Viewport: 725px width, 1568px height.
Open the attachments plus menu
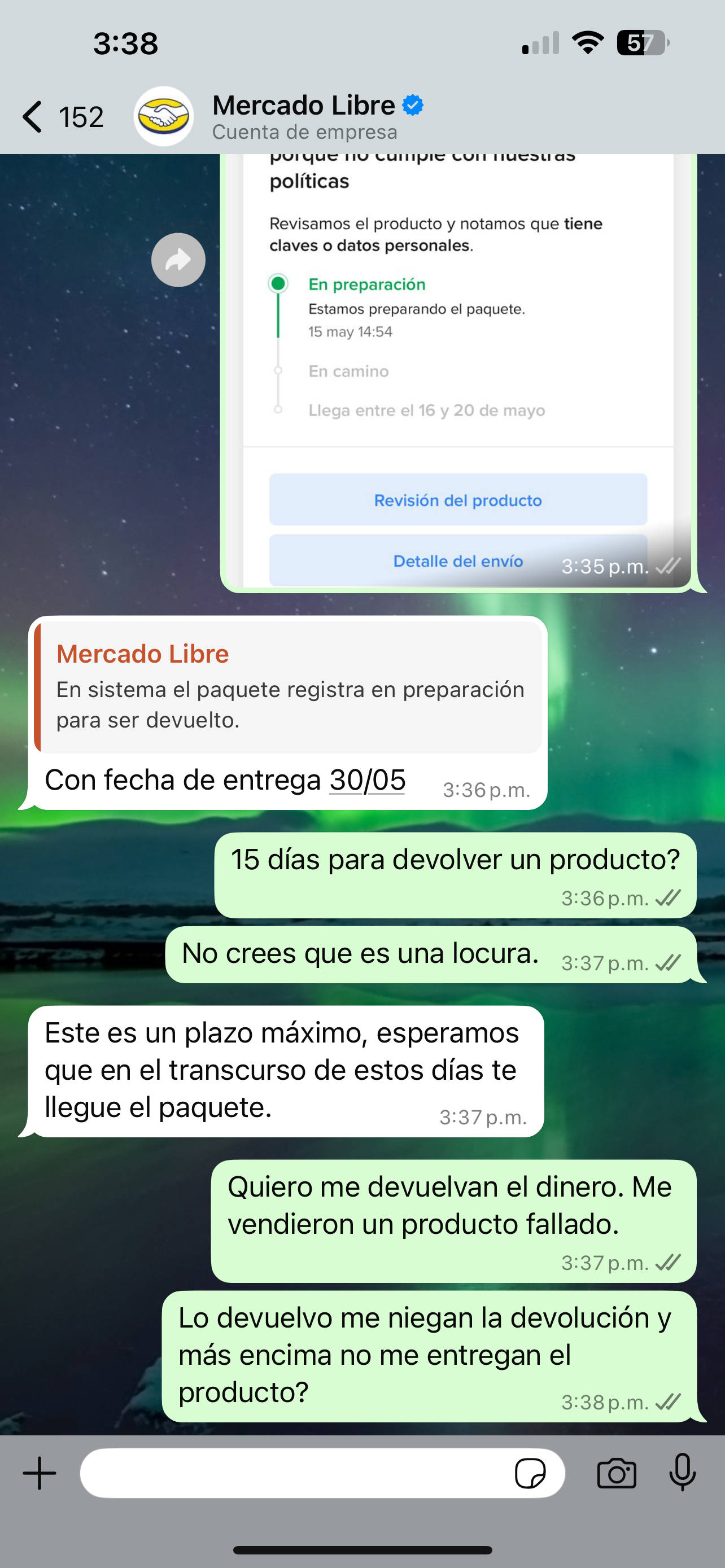tap(40, 1473)
